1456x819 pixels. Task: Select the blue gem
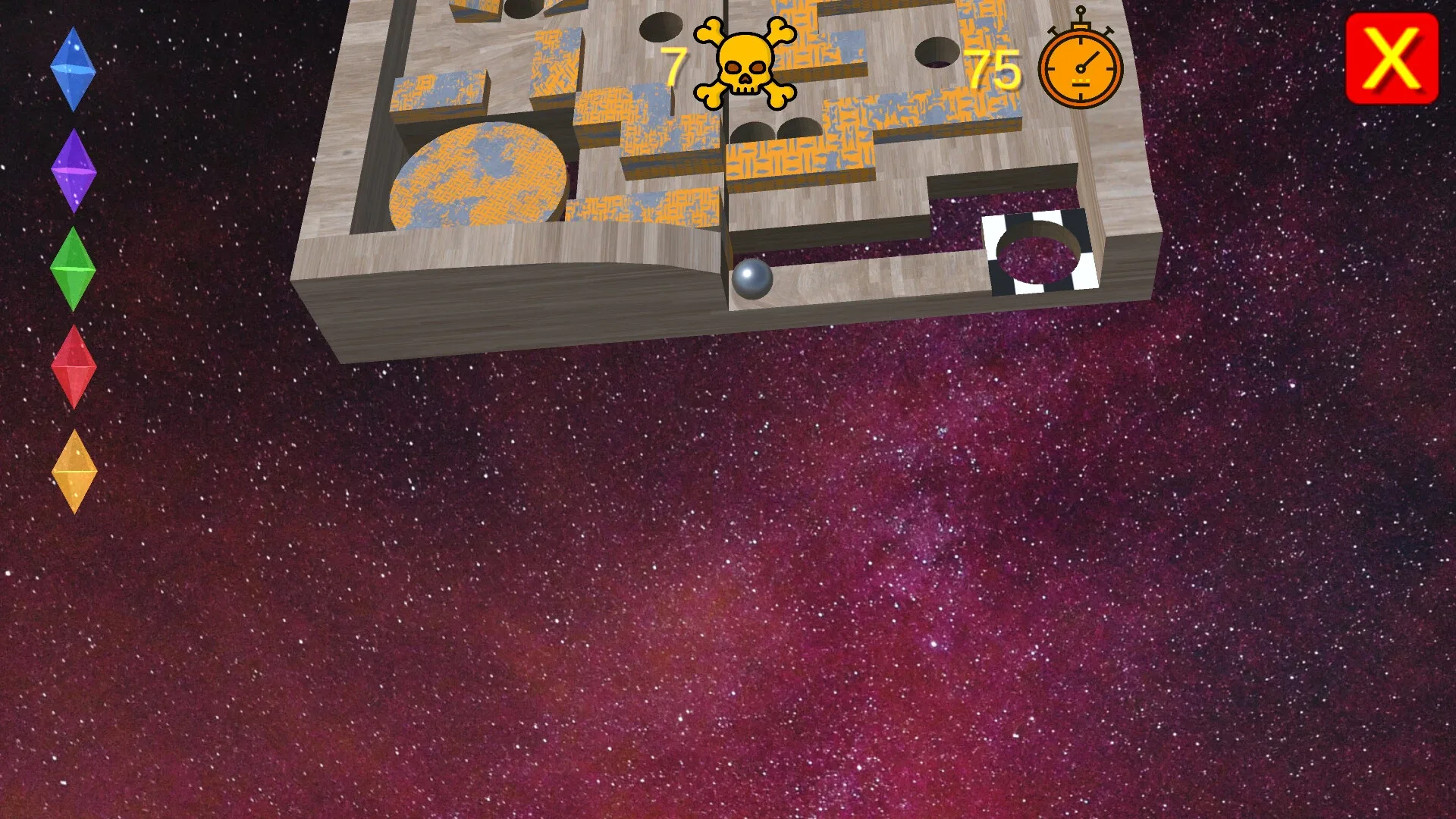73,70
